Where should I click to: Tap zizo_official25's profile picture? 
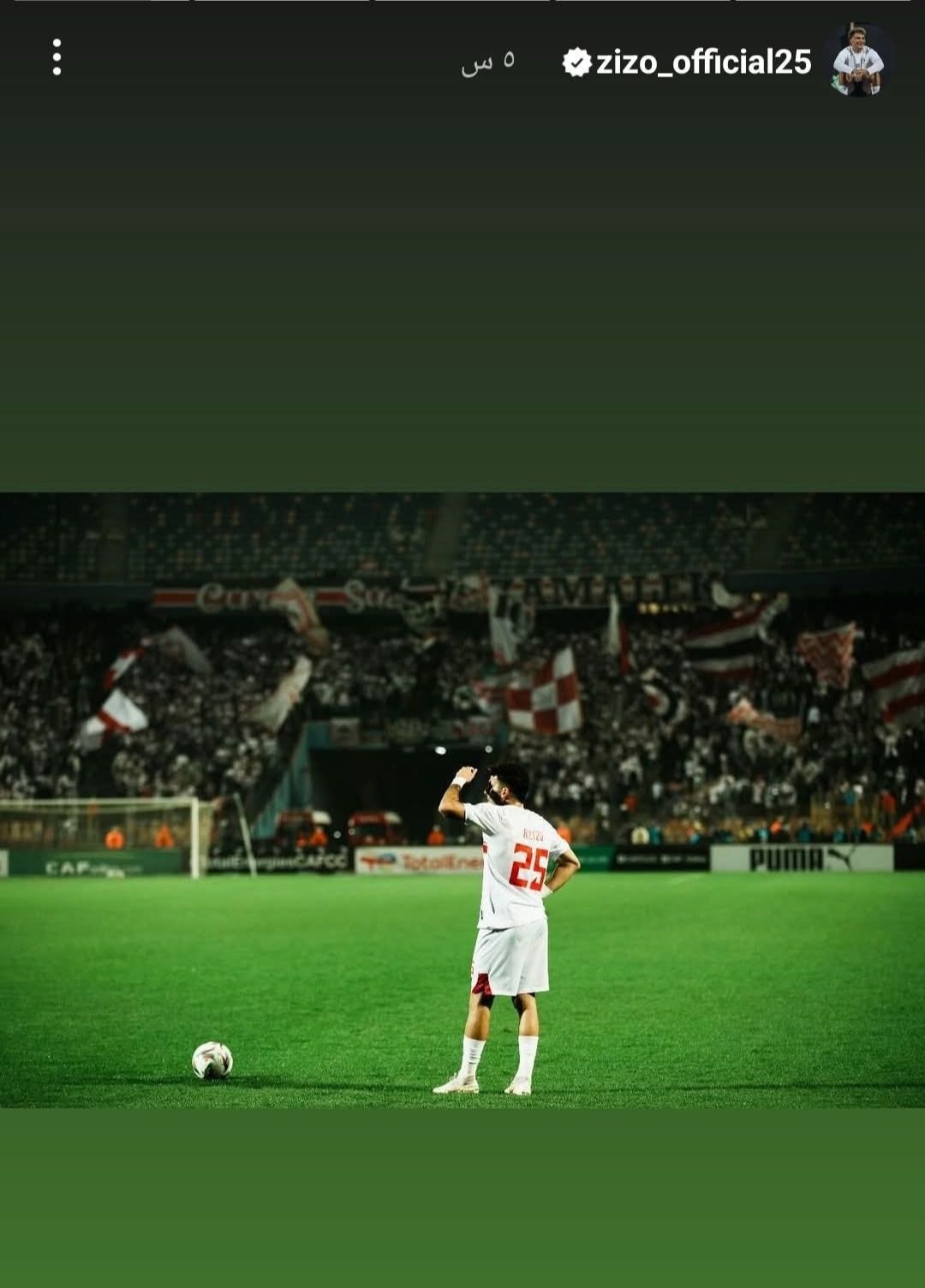pos(858,60)
